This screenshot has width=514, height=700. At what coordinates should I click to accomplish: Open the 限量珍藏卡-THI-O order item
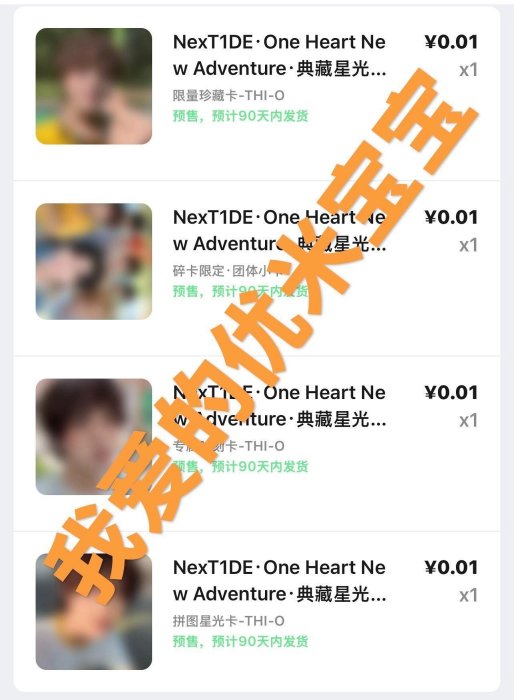point(257,94)
